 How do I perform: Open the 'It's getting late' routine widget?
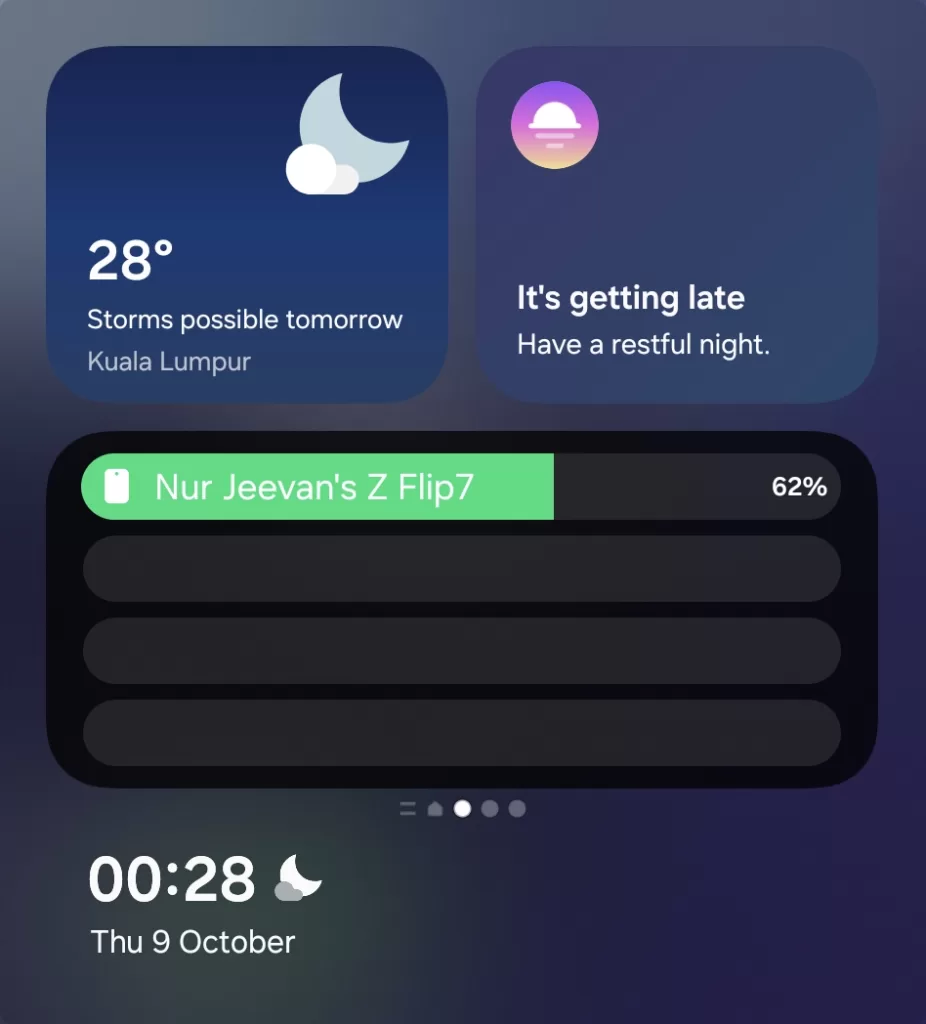pyautogui.click(x=676, y=225)
